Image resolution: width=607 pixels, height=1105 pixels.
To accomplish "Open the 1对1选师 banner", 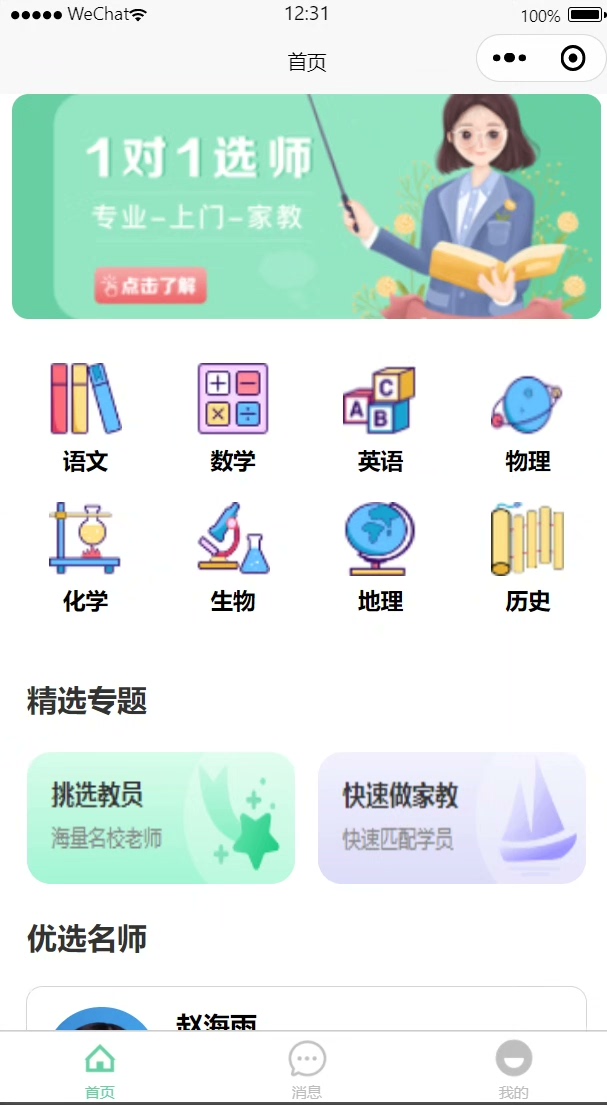I will click(306, 207).
